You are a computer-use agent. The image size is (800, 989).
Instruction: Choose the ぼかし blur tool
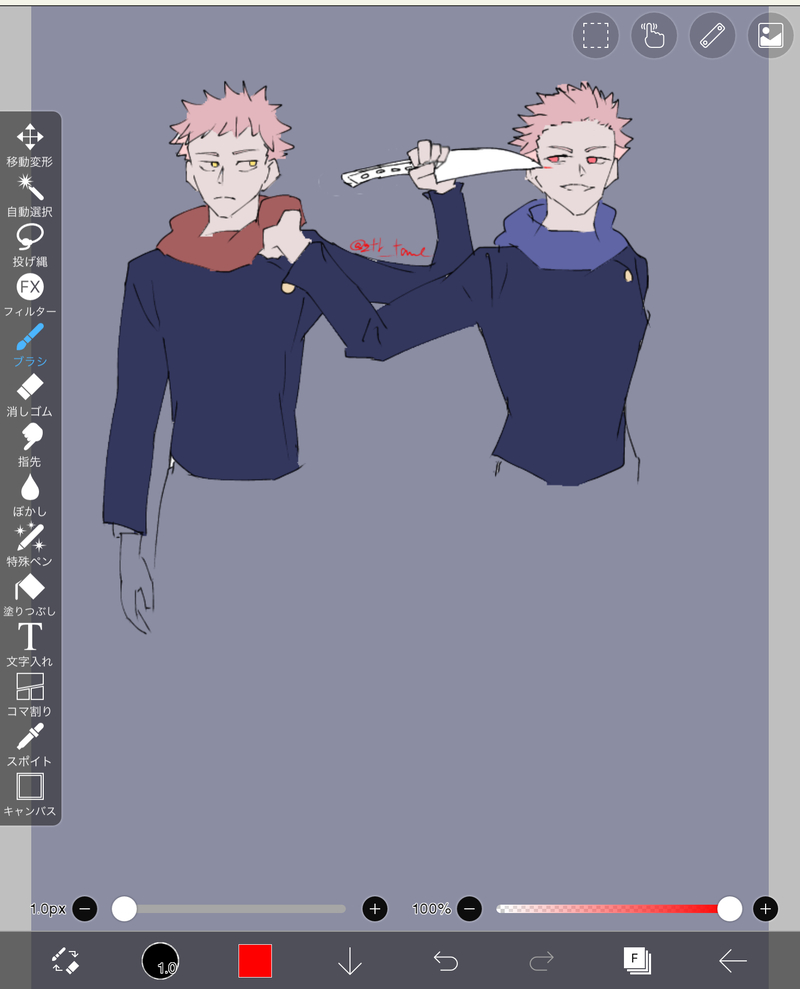click(x=30, y=488)
